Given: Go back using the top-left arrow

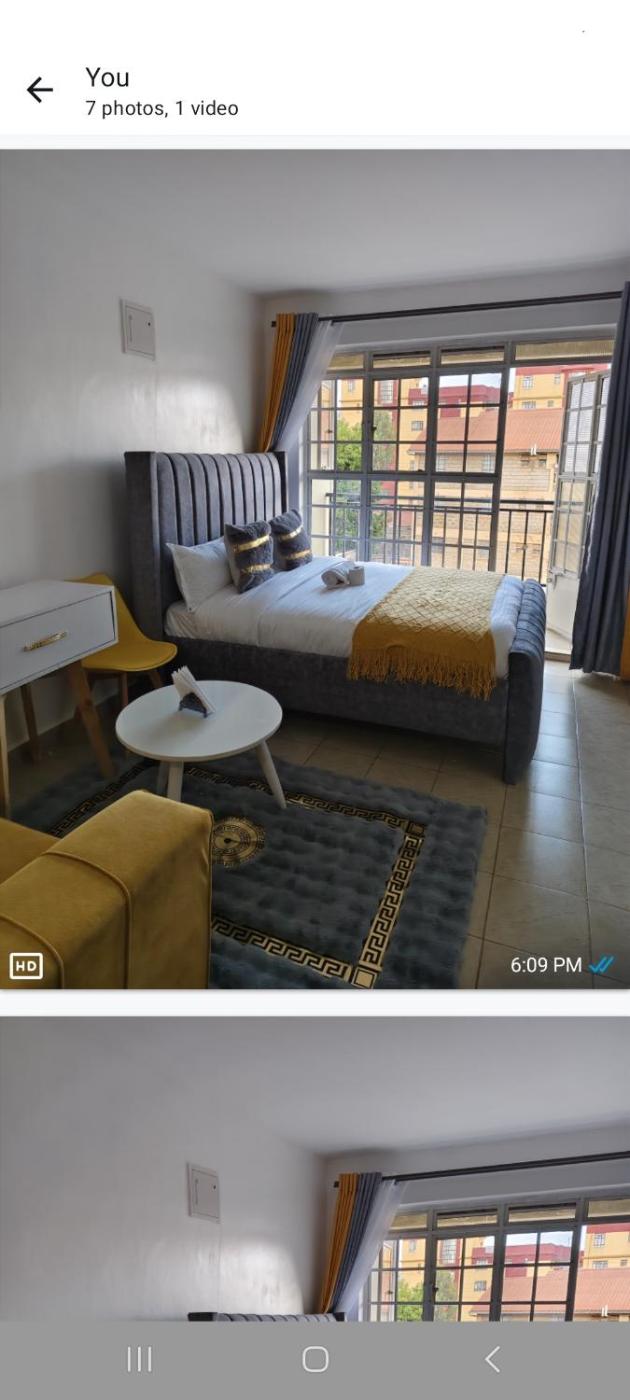Looking at the screenshot, I should [39, 90].
